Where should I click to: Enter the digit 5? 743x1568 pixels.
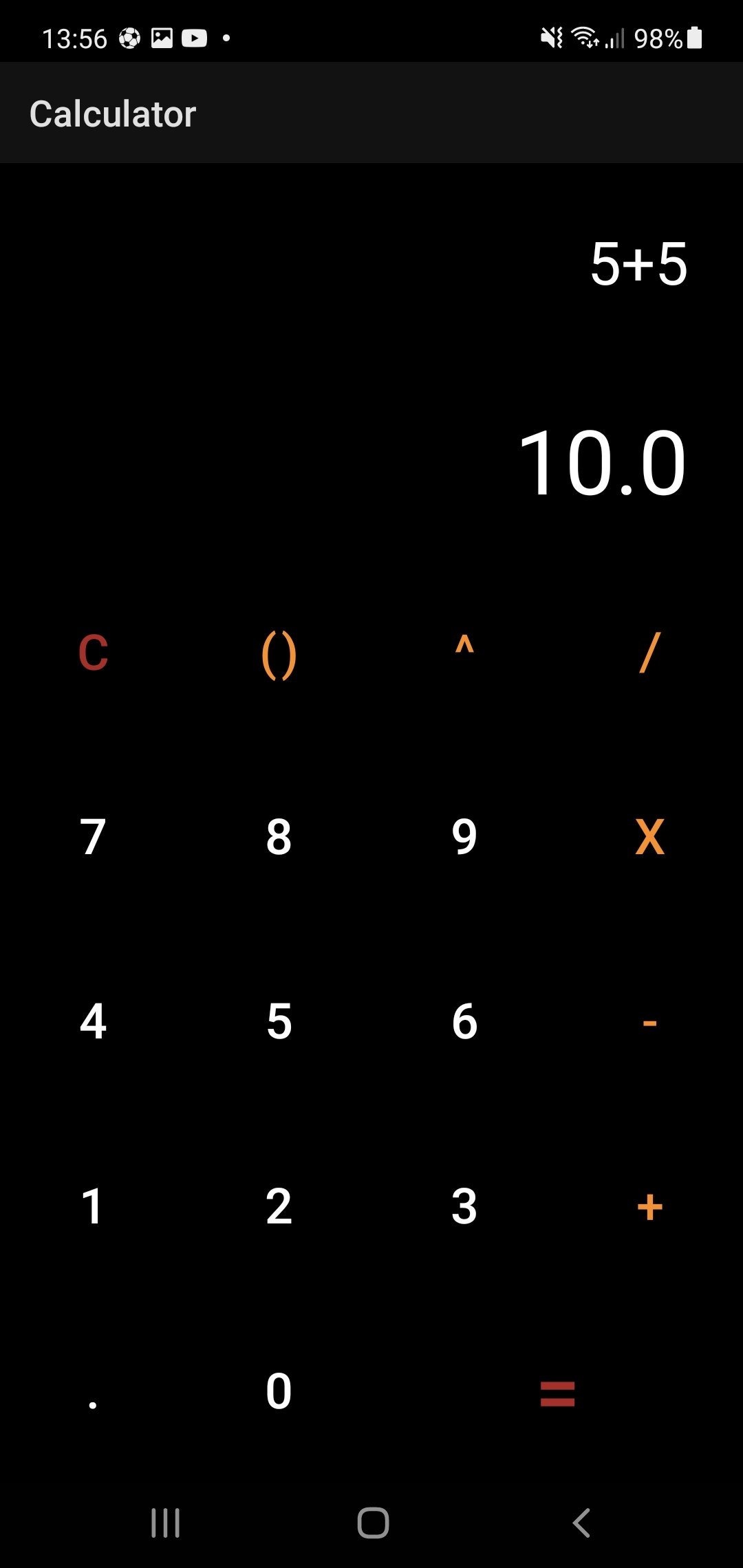pos(279,1021)
